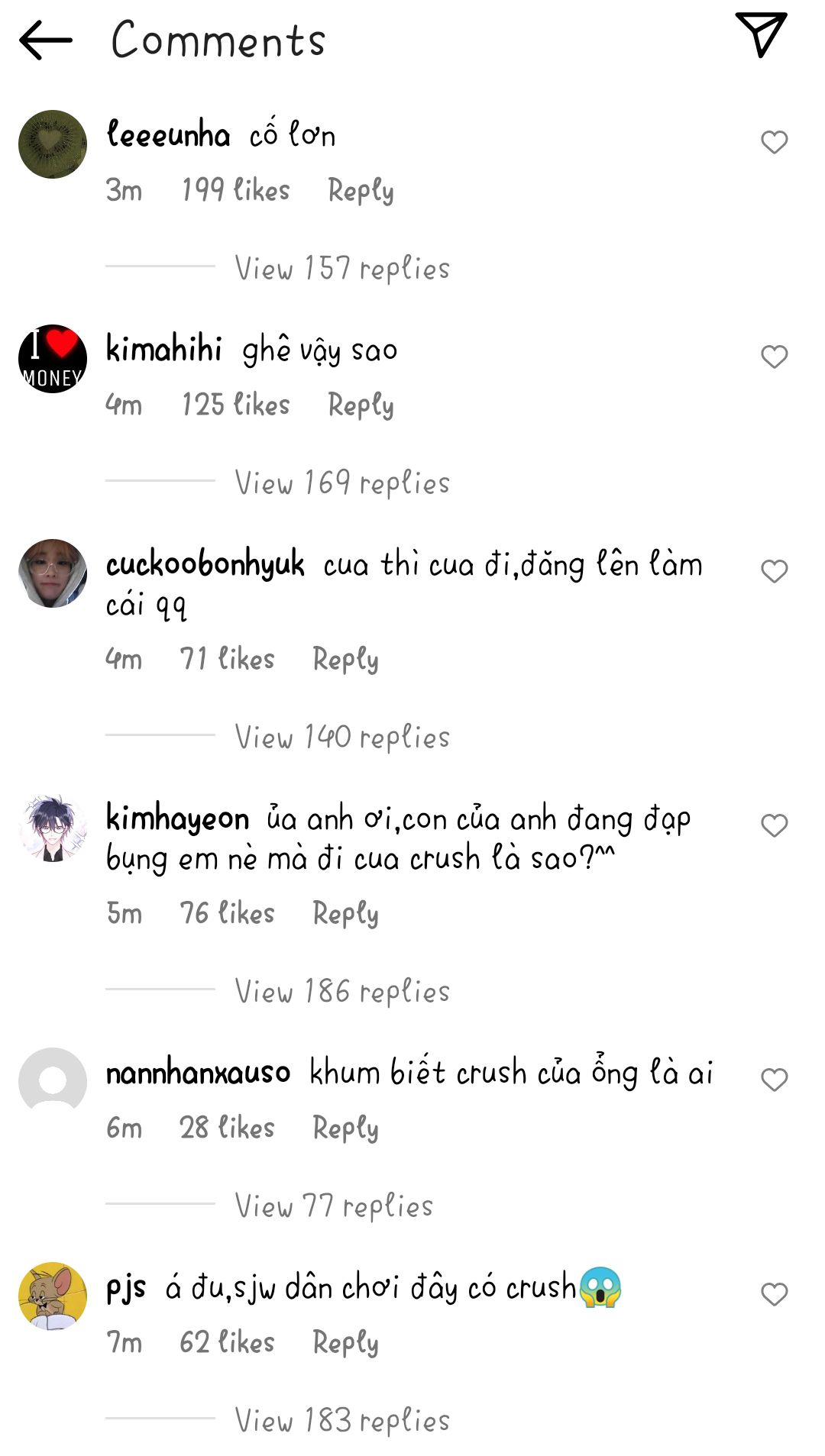Expand View 140 replies
This screenshot has width=825, height=1456.
click(341, 737)
